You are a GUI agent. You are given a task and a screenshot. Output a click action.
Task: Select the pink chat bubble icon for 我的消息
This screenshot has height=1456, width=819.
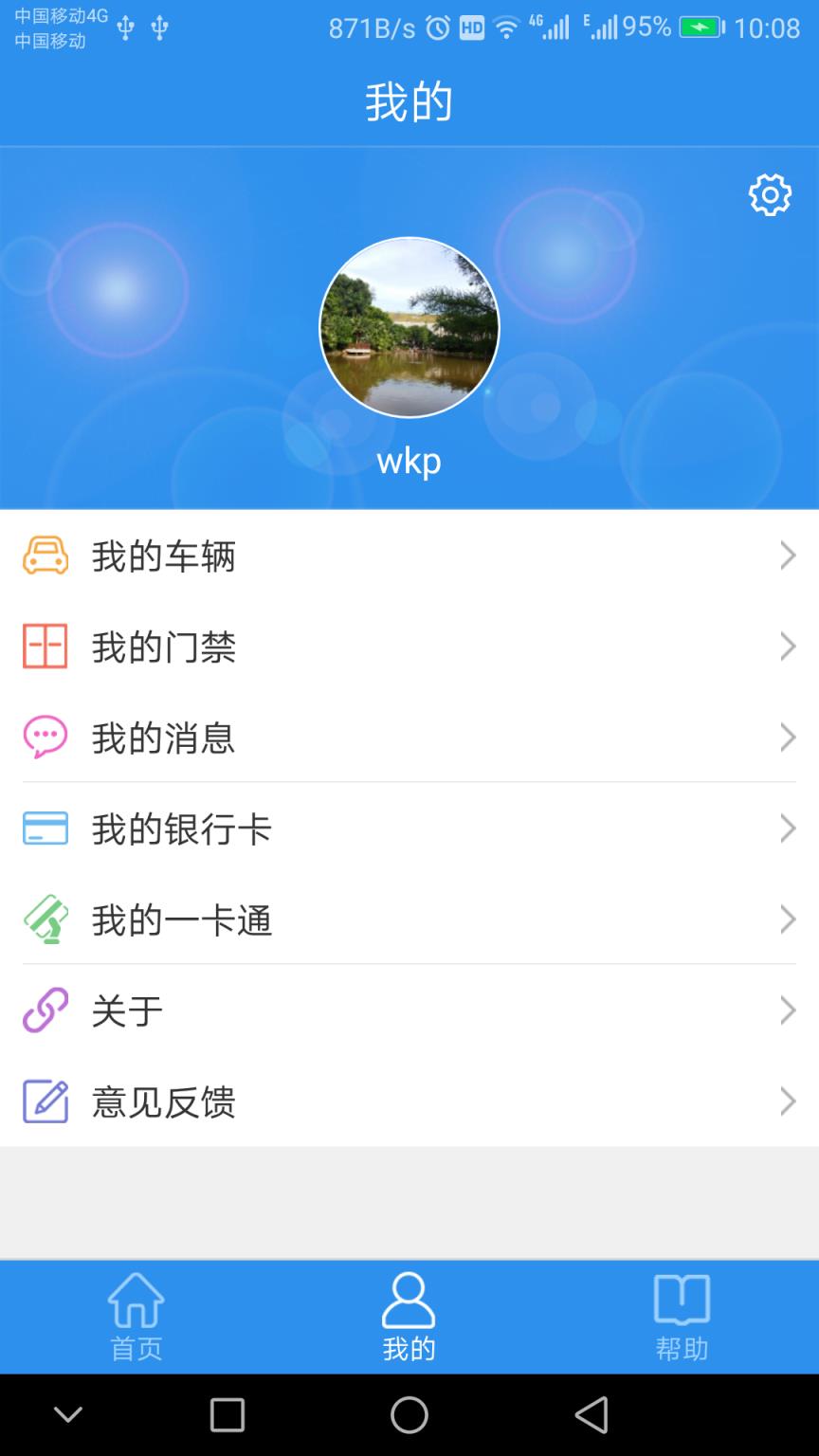(45, 737)
